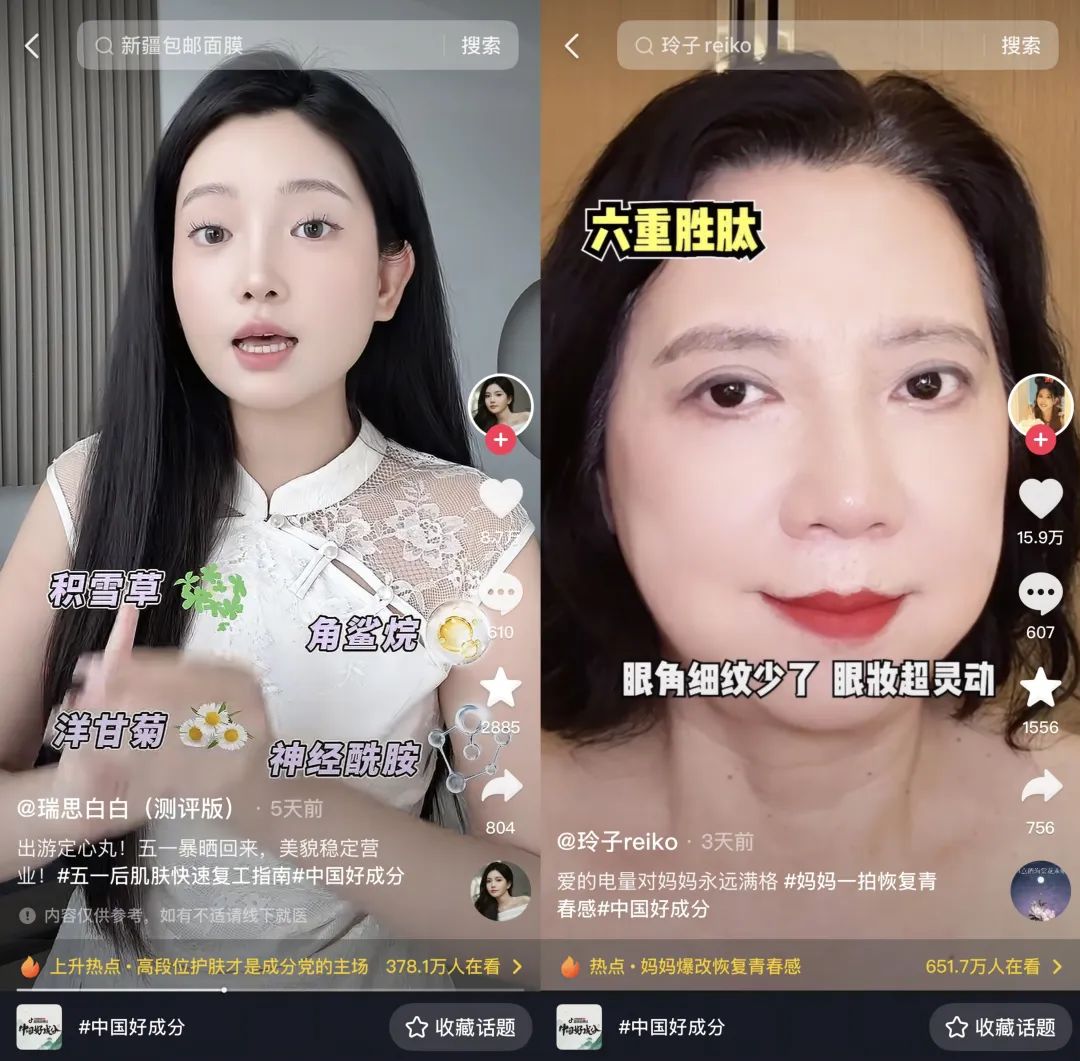The height and width of the screenshot is (1061, 1080).
Task: Like 玲子reiko's video with 15.9万 likes
Action: point(1040,498)
